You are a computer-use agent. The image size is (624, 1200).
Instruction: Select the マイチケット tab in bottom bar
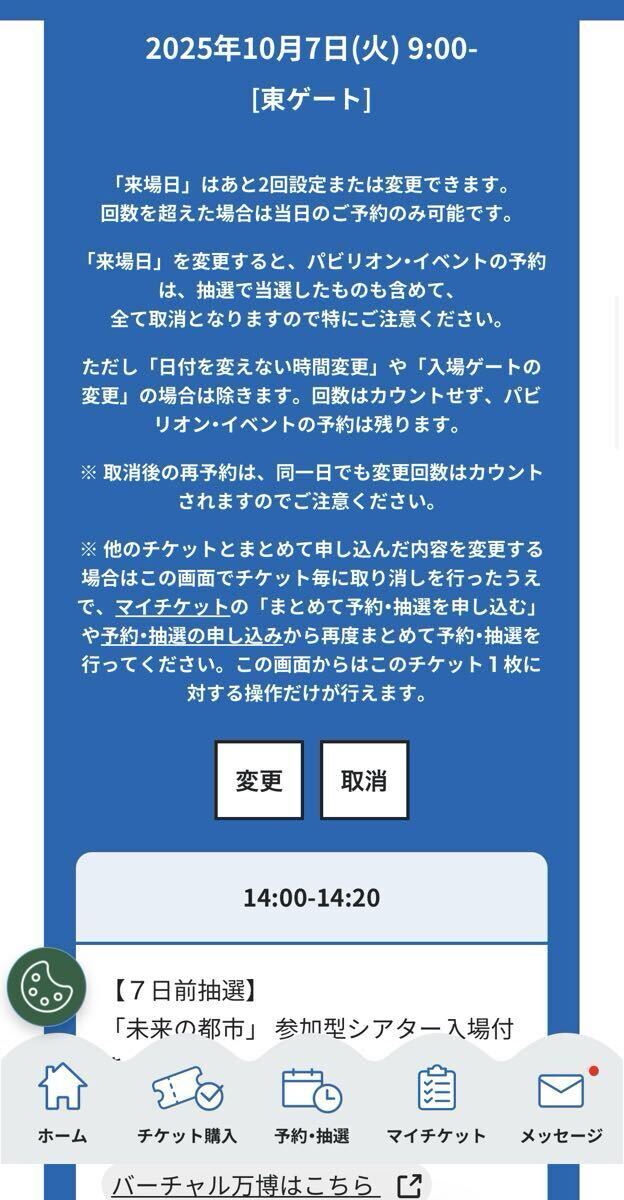click(436, 1104)
